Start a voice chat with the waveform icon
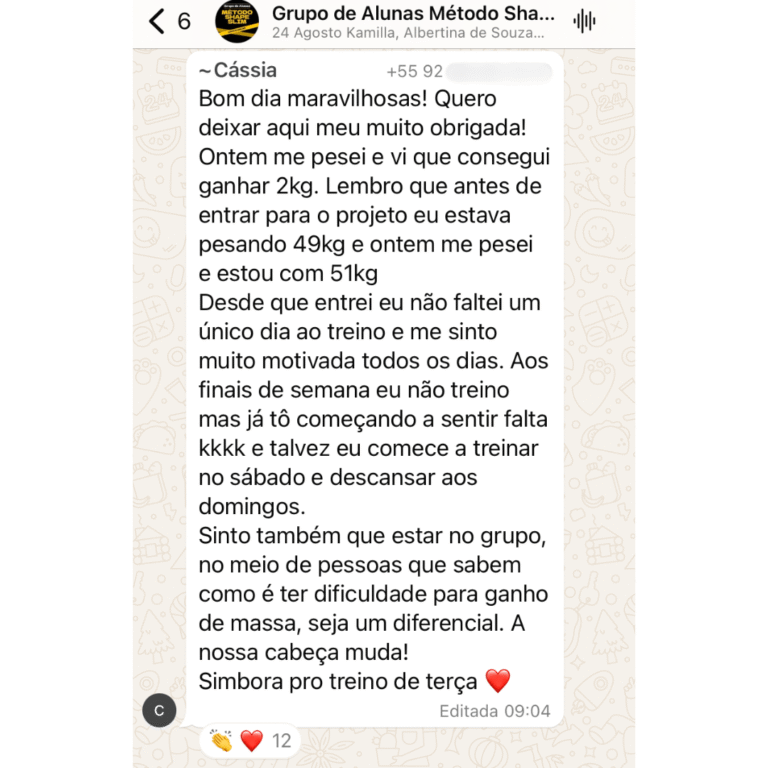This screenshot has height=768, width=768. tap(585, 21)
